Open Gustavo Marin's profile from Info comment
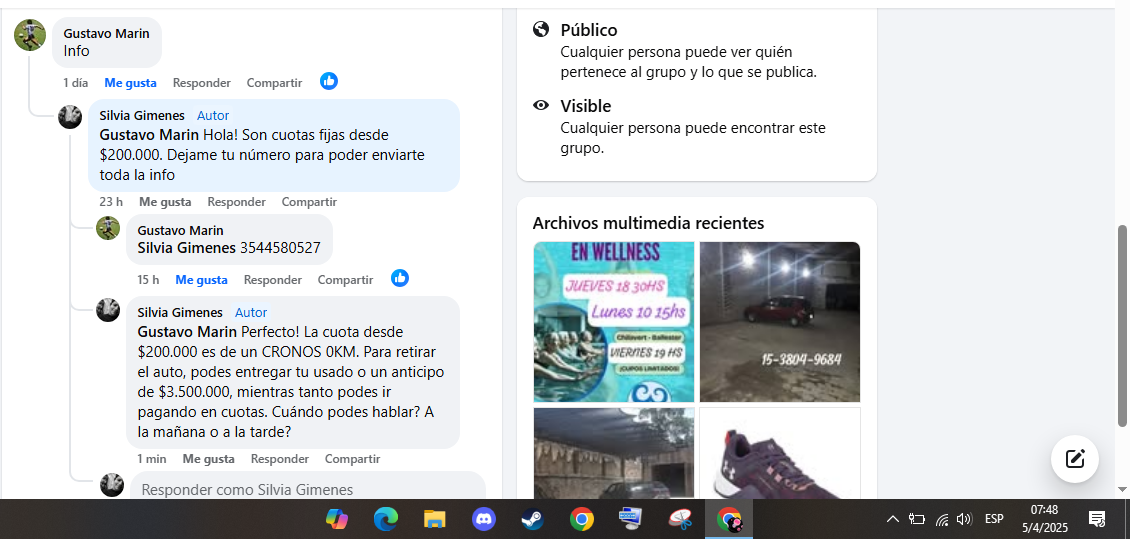 (106, 33)
